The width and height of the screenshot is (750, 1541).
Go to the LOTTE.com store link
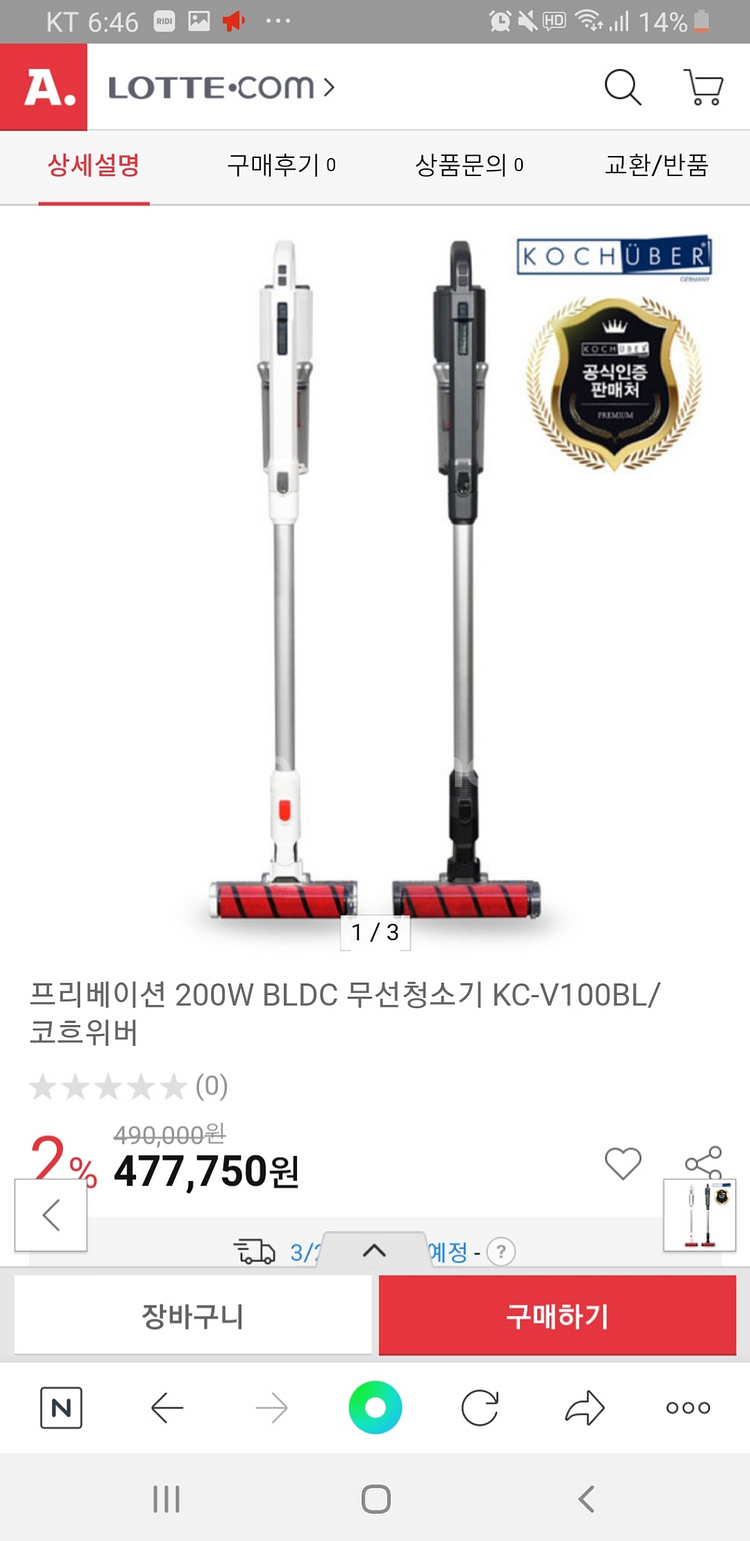pyautogui.click(x=221, y=88)
